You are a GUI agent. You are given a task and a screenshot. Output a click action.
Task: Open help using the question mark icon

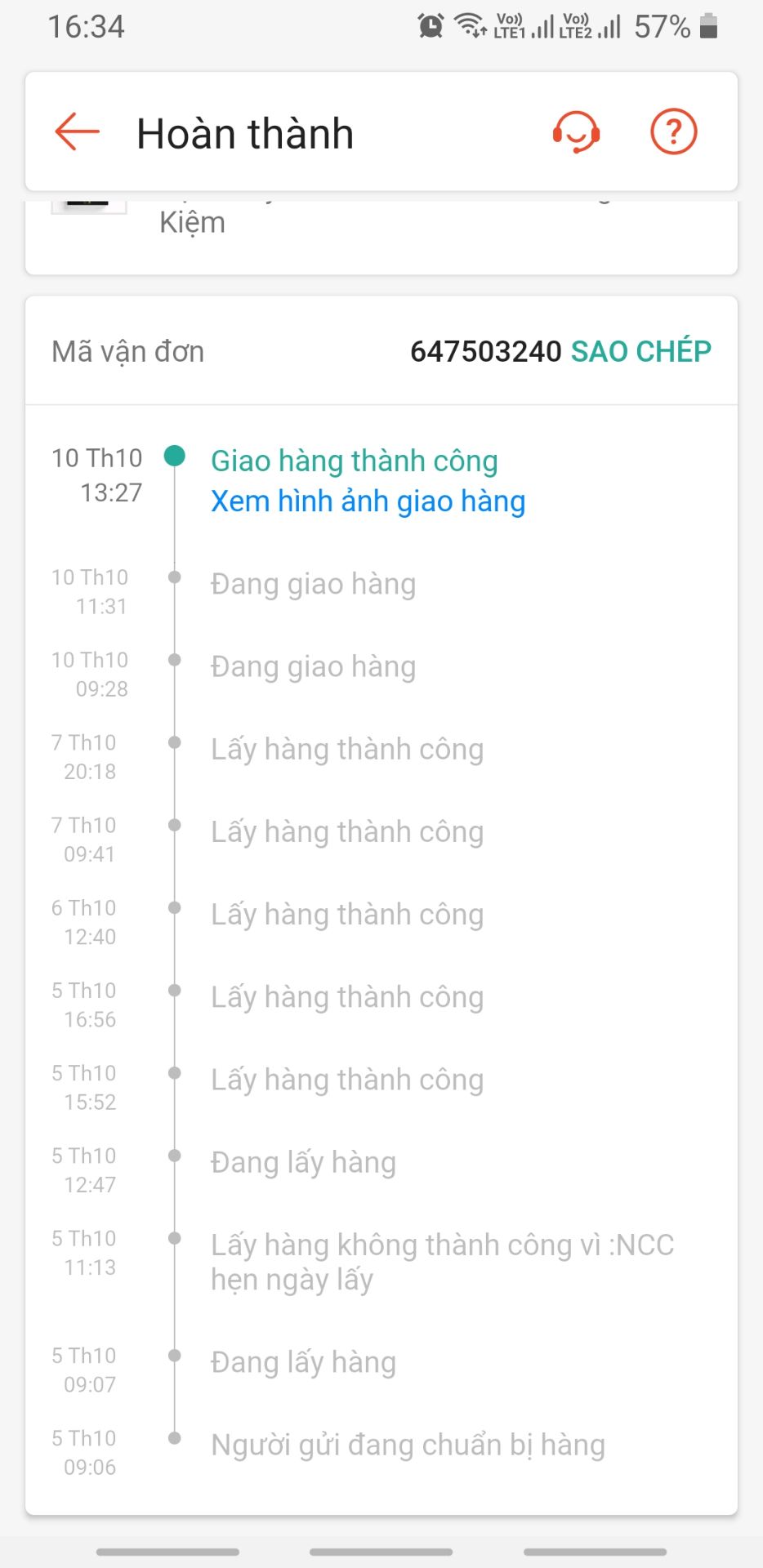pos(672,131)
